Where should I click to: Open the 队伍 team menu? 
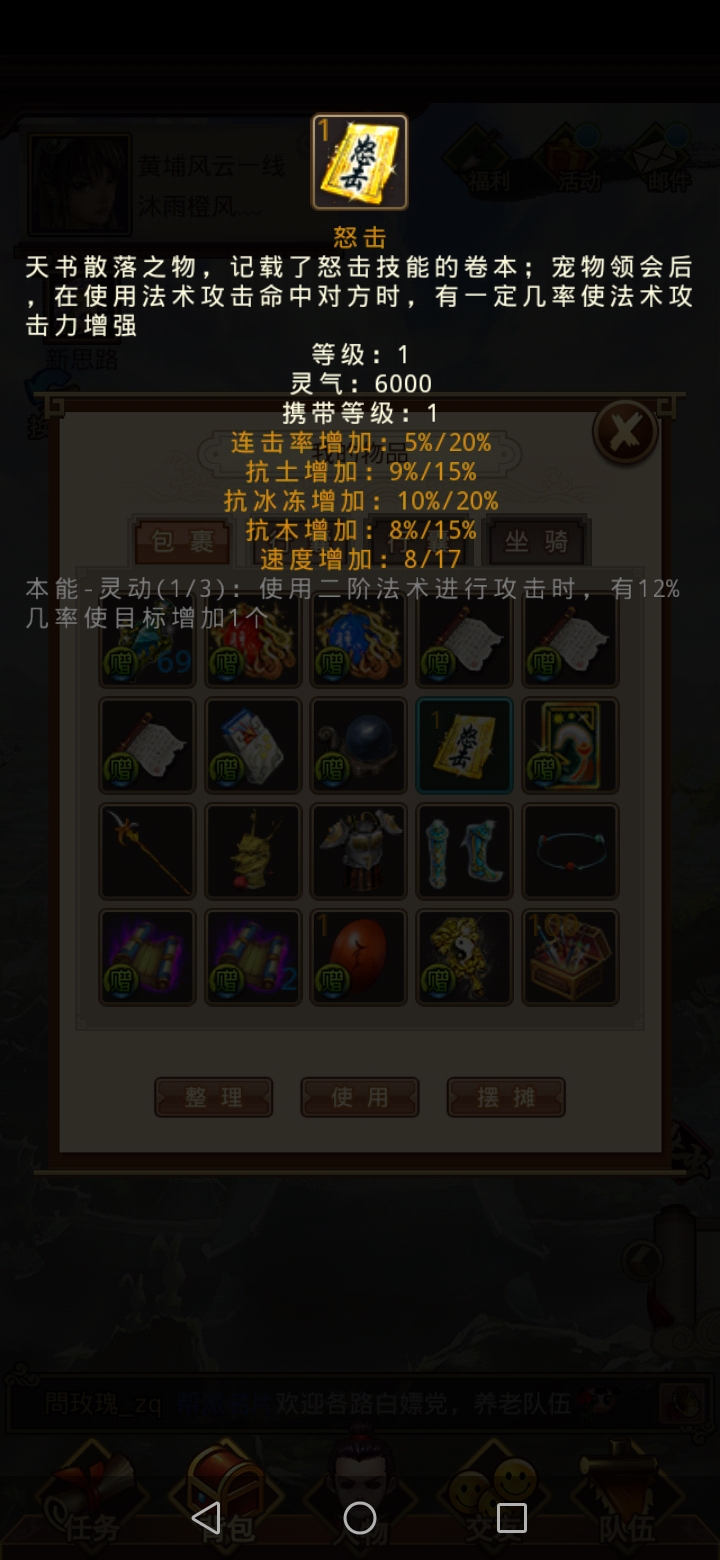(x=627, y=1500)
